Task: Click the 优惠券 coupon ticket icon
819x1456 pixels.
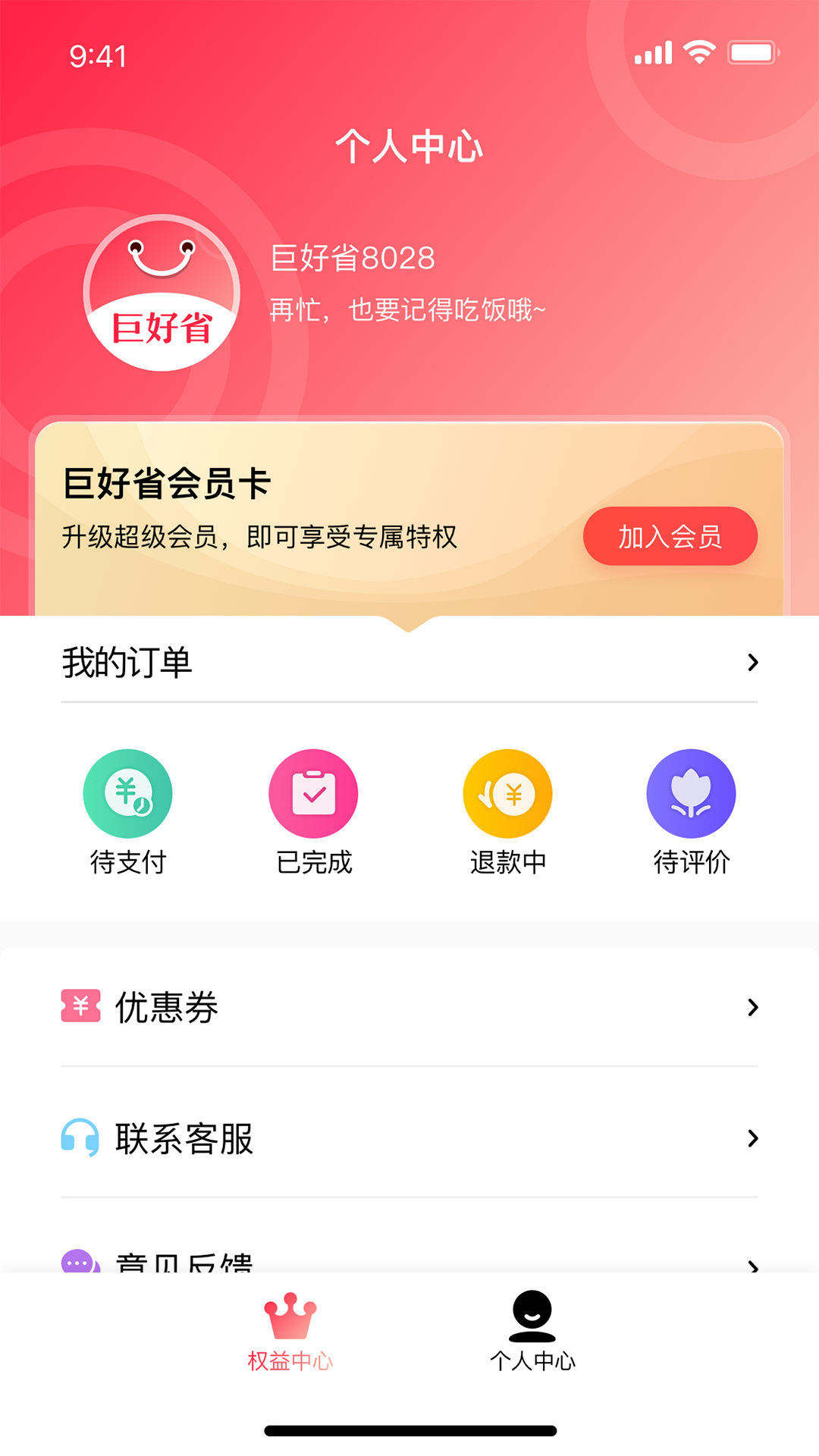Action: (x=80, y=1007)
